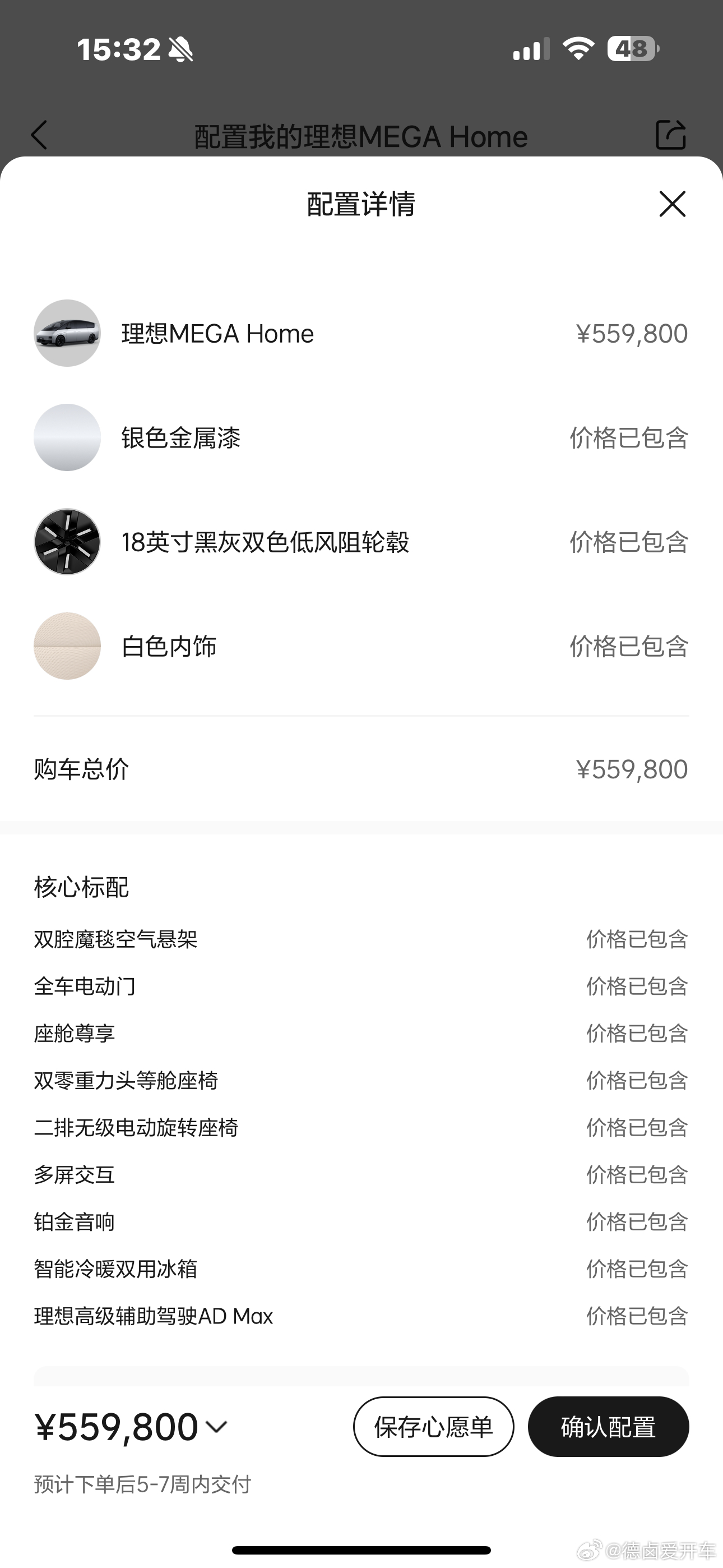723x1568 pixels.
Task: Close the 配置详情 sheet
Action: pyautogui.click(x=673, y=204)
